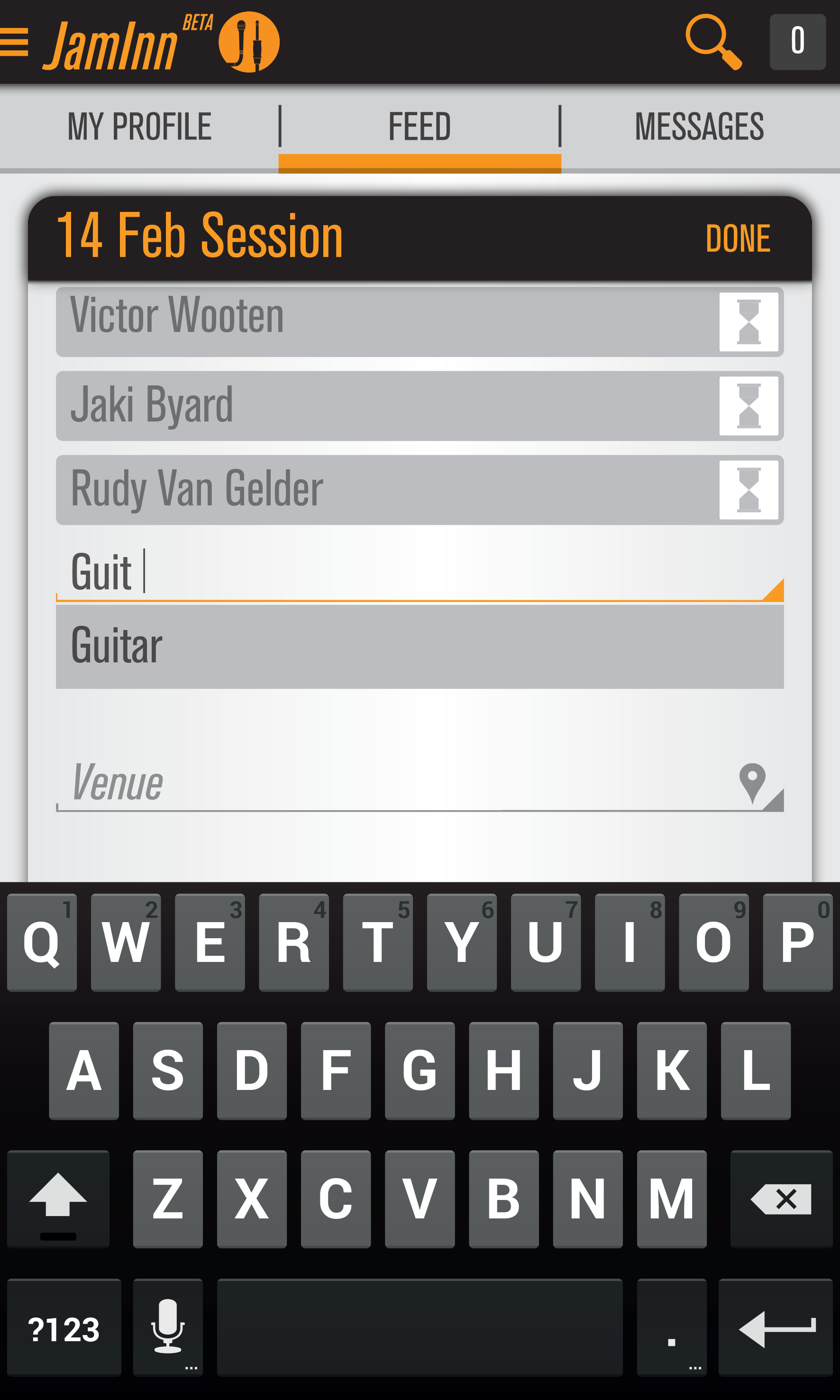The image size is (840, 1400).
Task: Tap the return key on the keyboard
Action: coord(776,1327)
